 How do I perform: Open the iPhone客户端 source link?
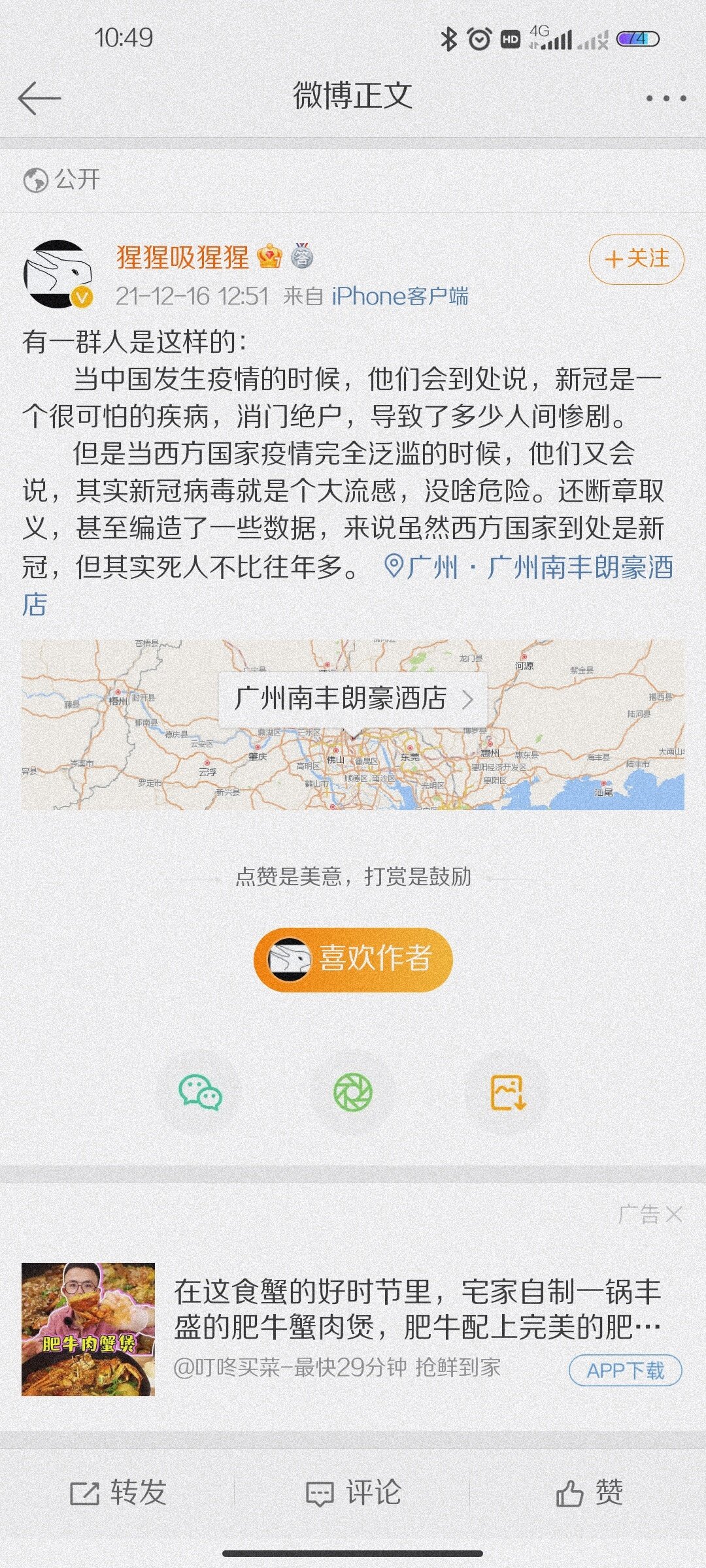tap(399, 297)
